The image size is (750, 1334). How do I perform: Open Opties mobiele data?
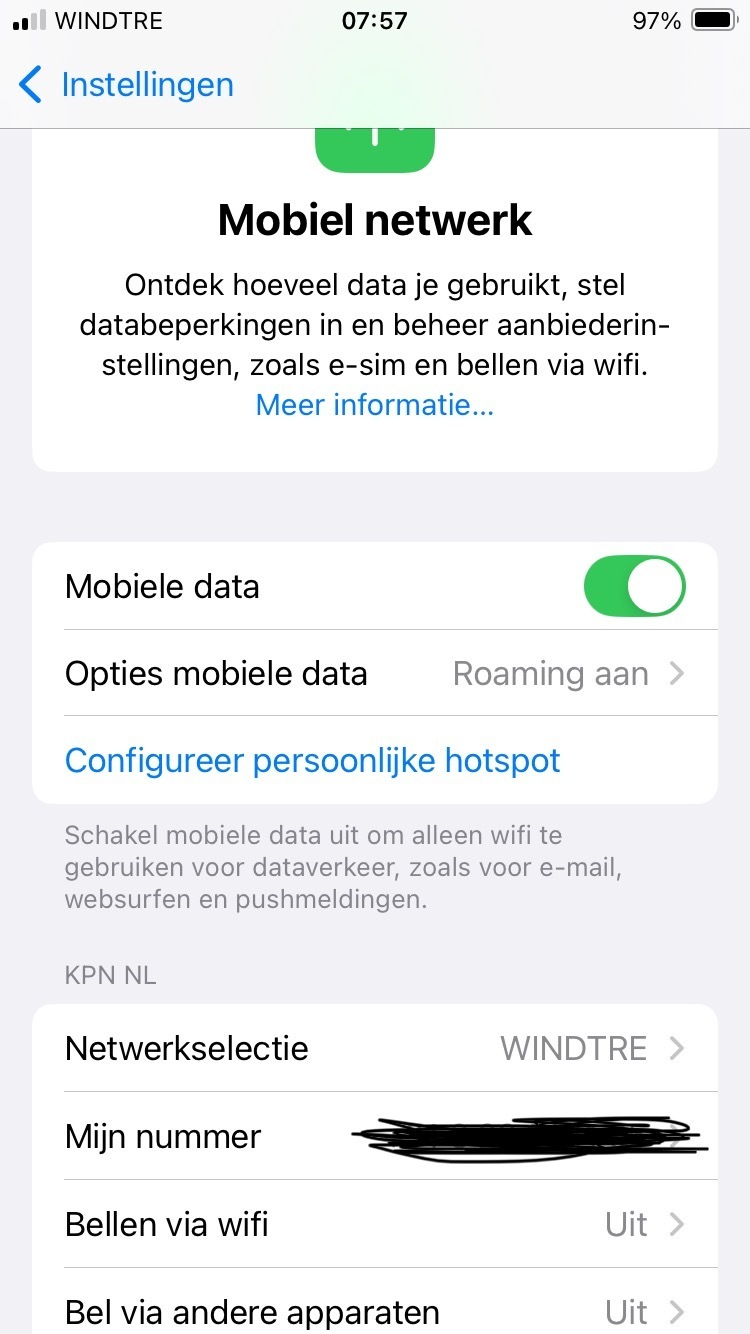pyautogui.click(x=375, y=673)
